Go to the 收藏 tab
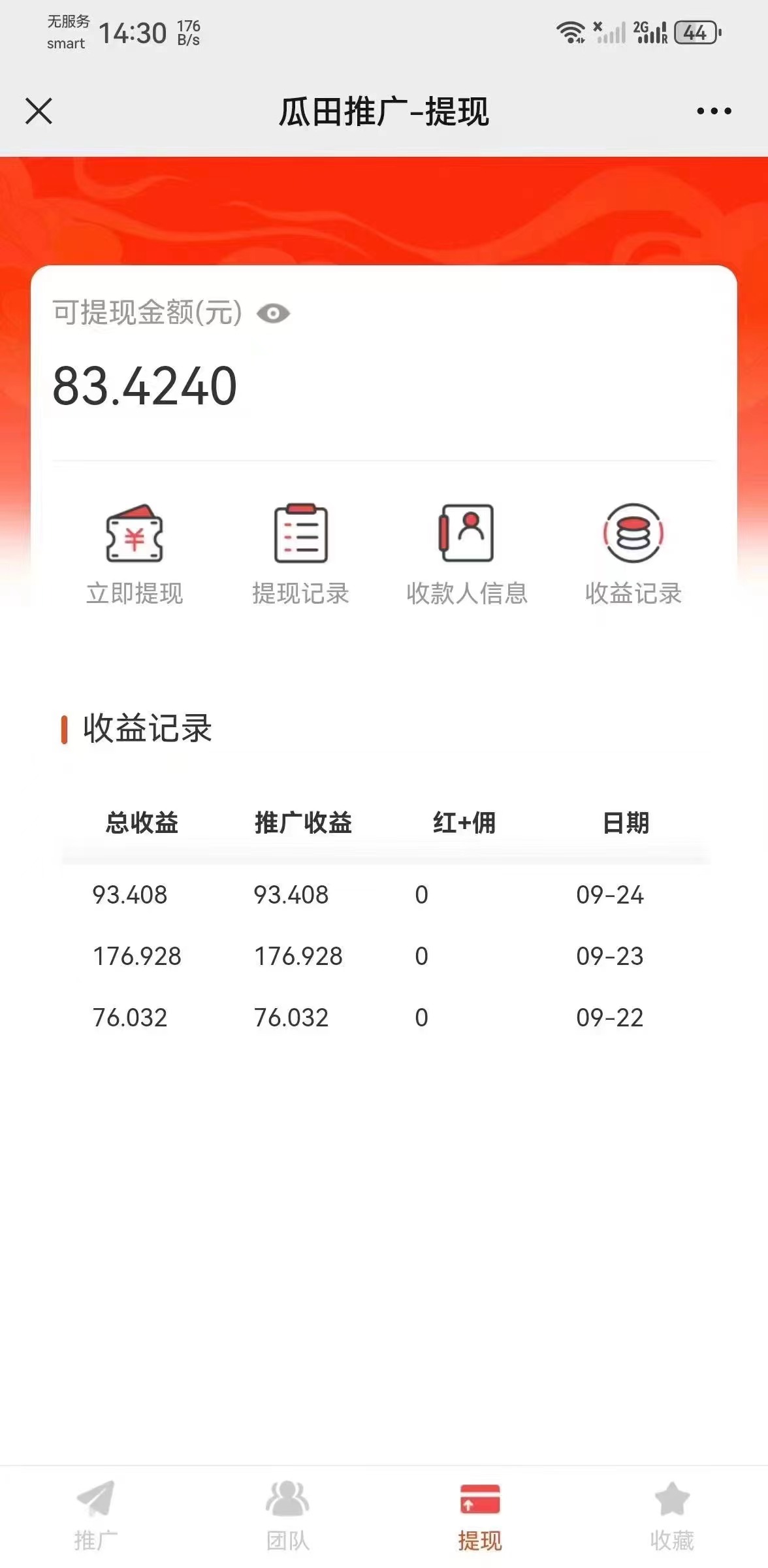 (672, 1516)
